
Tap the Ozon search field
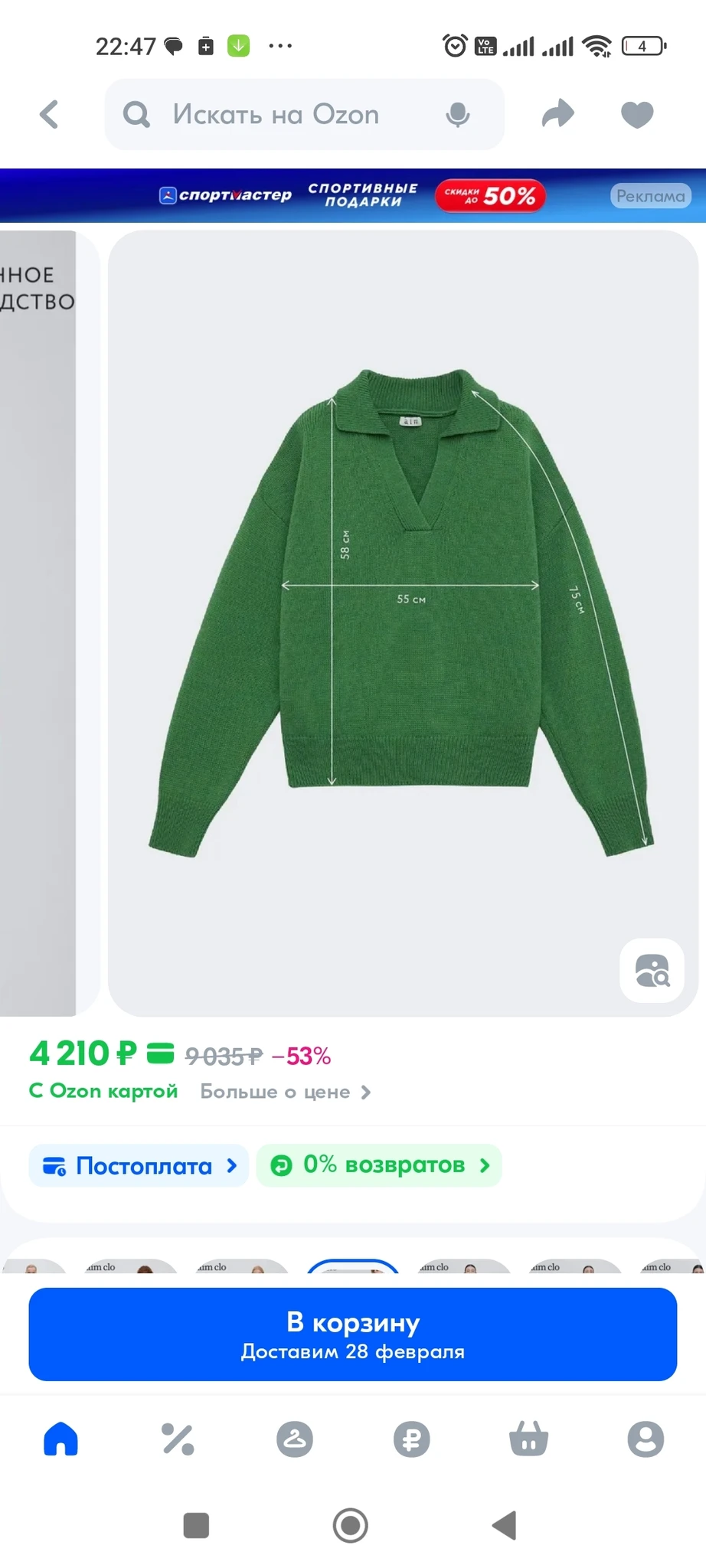click(x=276, y=115)
